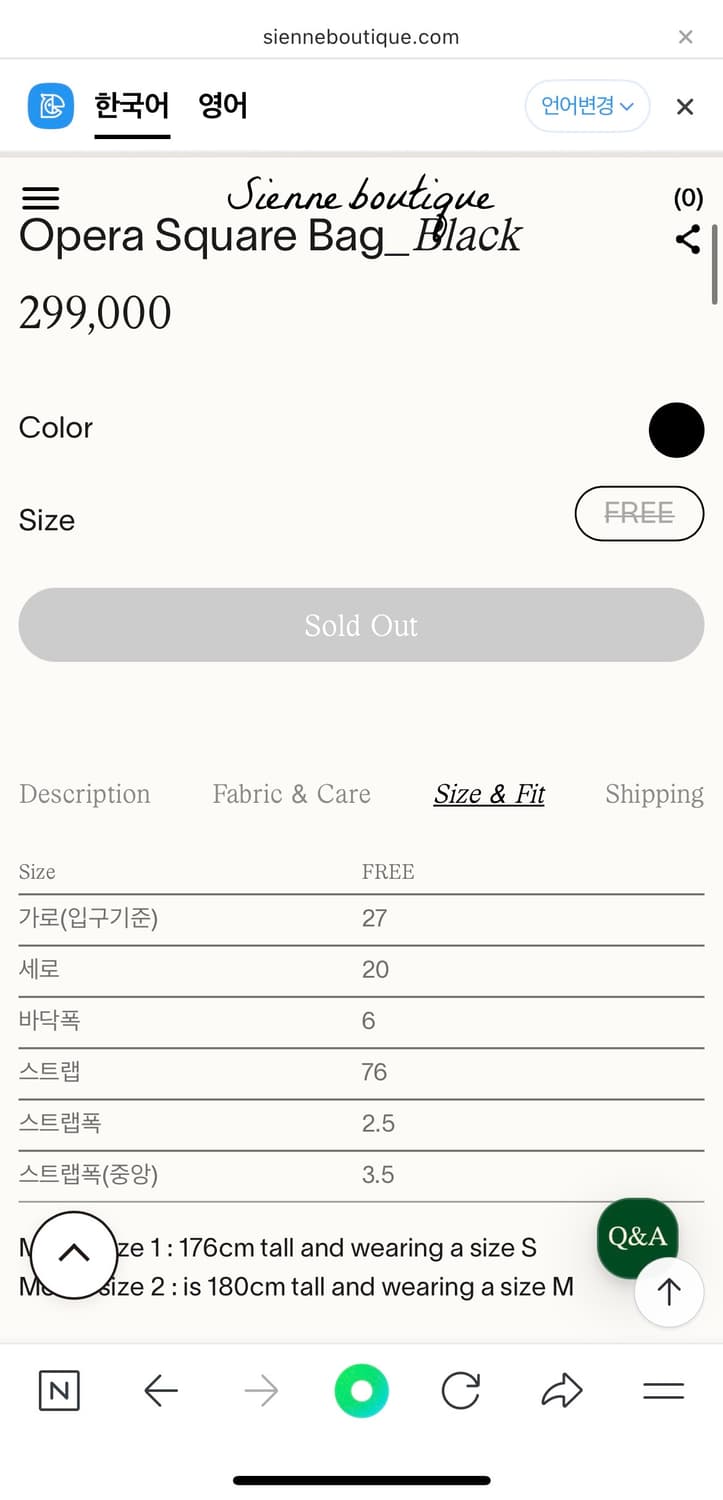723x1500 pixels.
Task: Switch language to 영어
Action: tap(222, 107)
